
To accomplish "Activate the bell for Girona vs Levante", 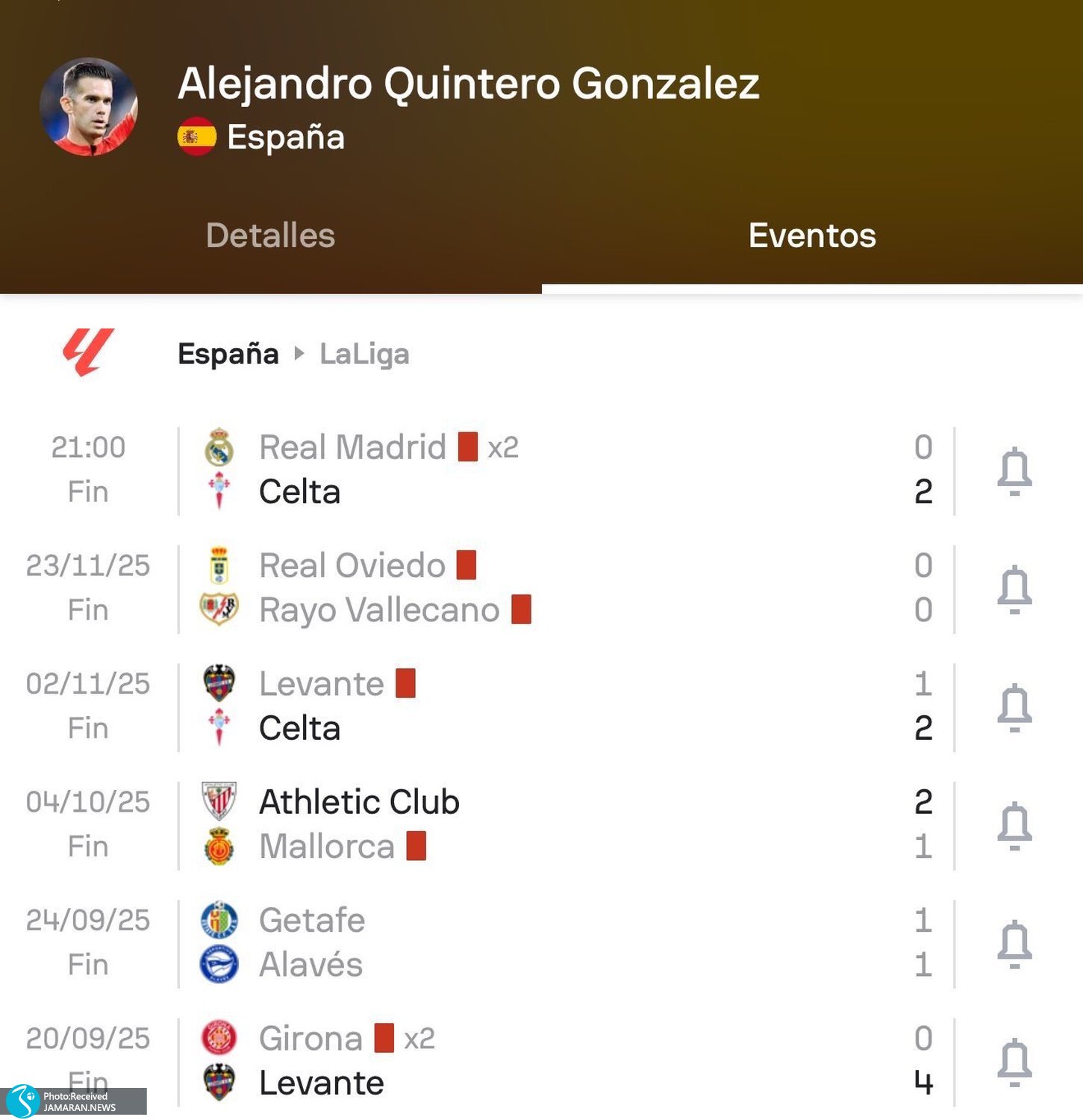I will (x=1014, y=1062).
